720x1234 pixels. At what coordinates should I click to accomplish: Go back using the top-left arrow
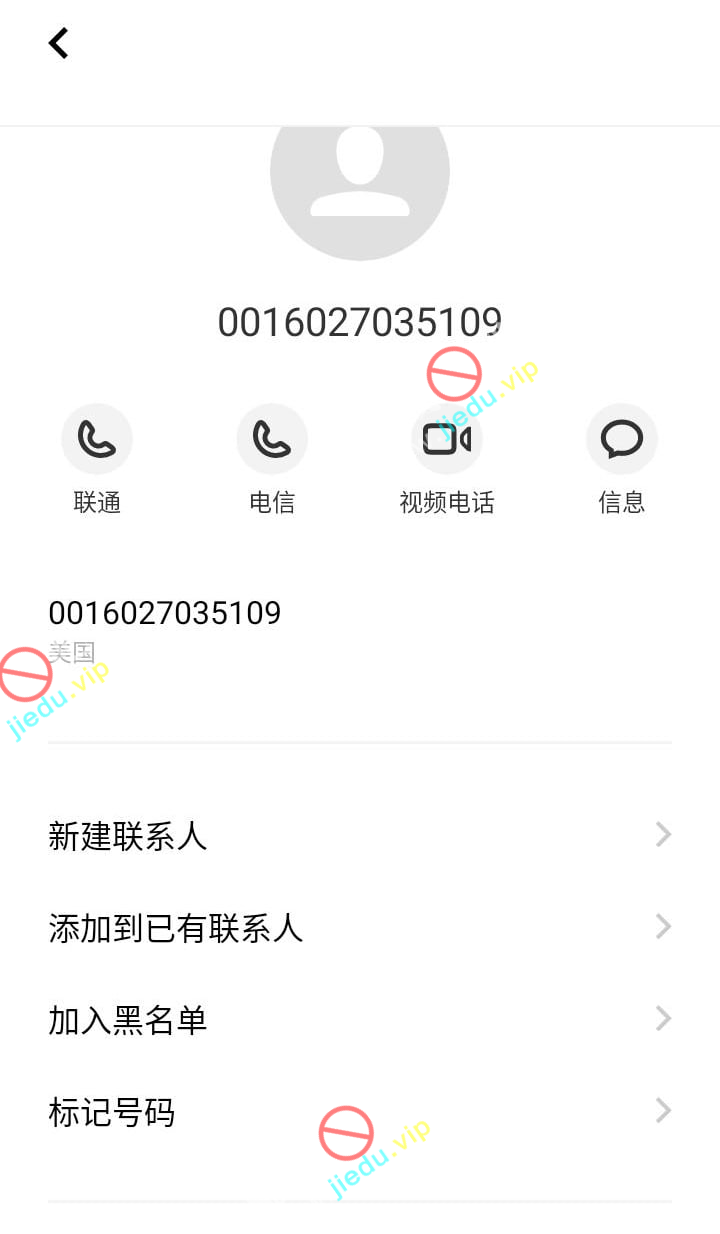(x=59, y=43)
